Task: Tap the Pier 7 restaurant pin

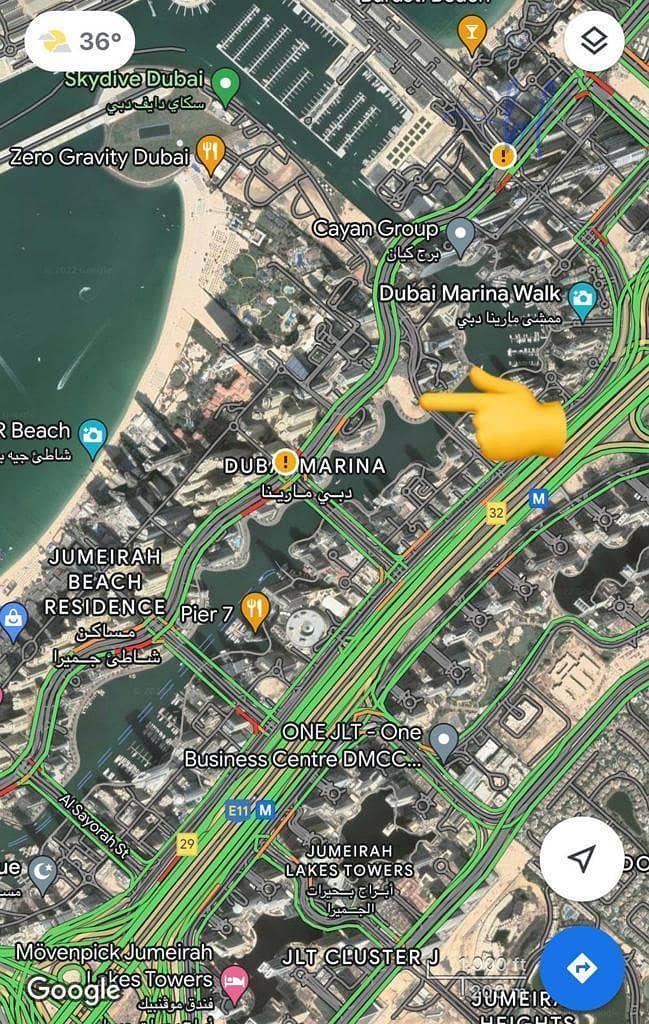Action: 257,609
